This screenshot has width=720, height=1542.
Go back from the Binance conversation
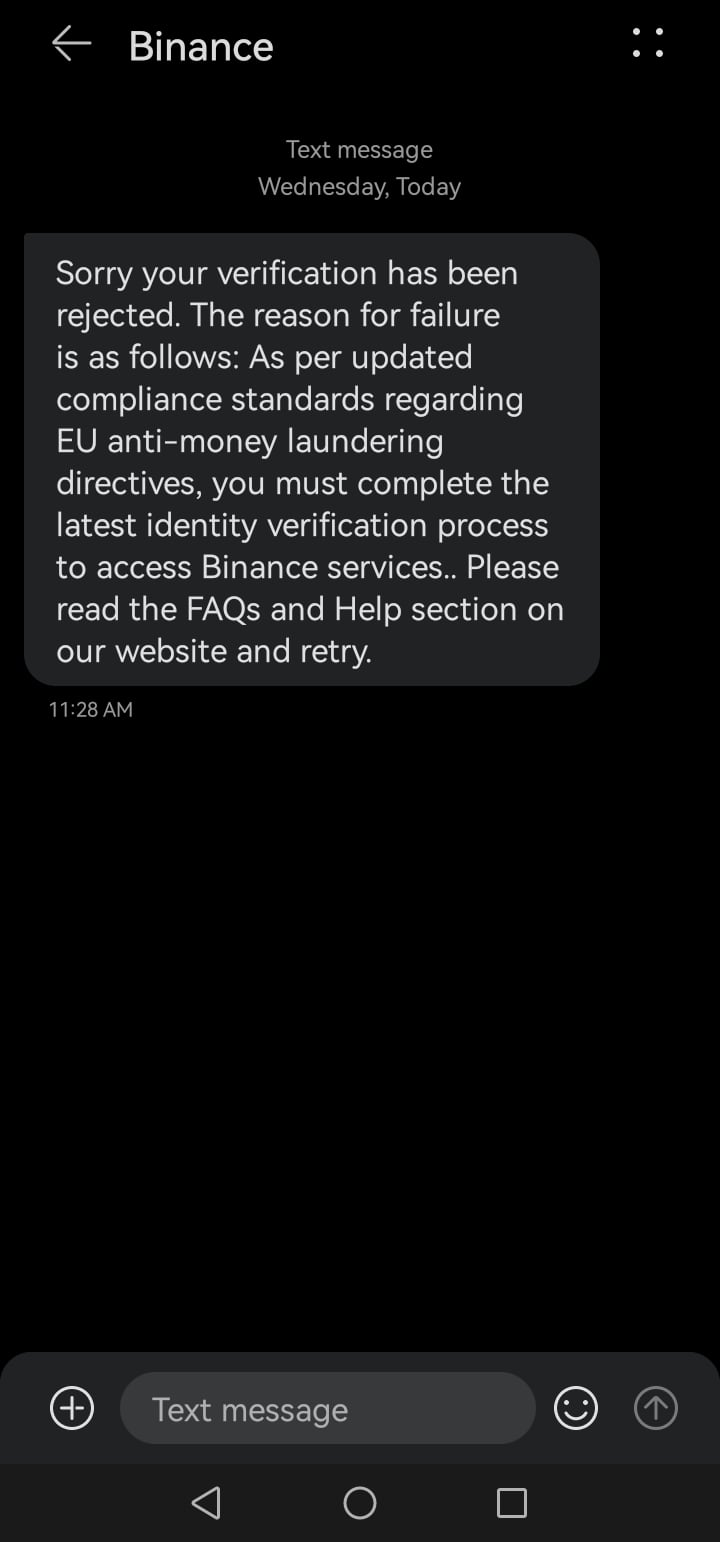point(71,44)
